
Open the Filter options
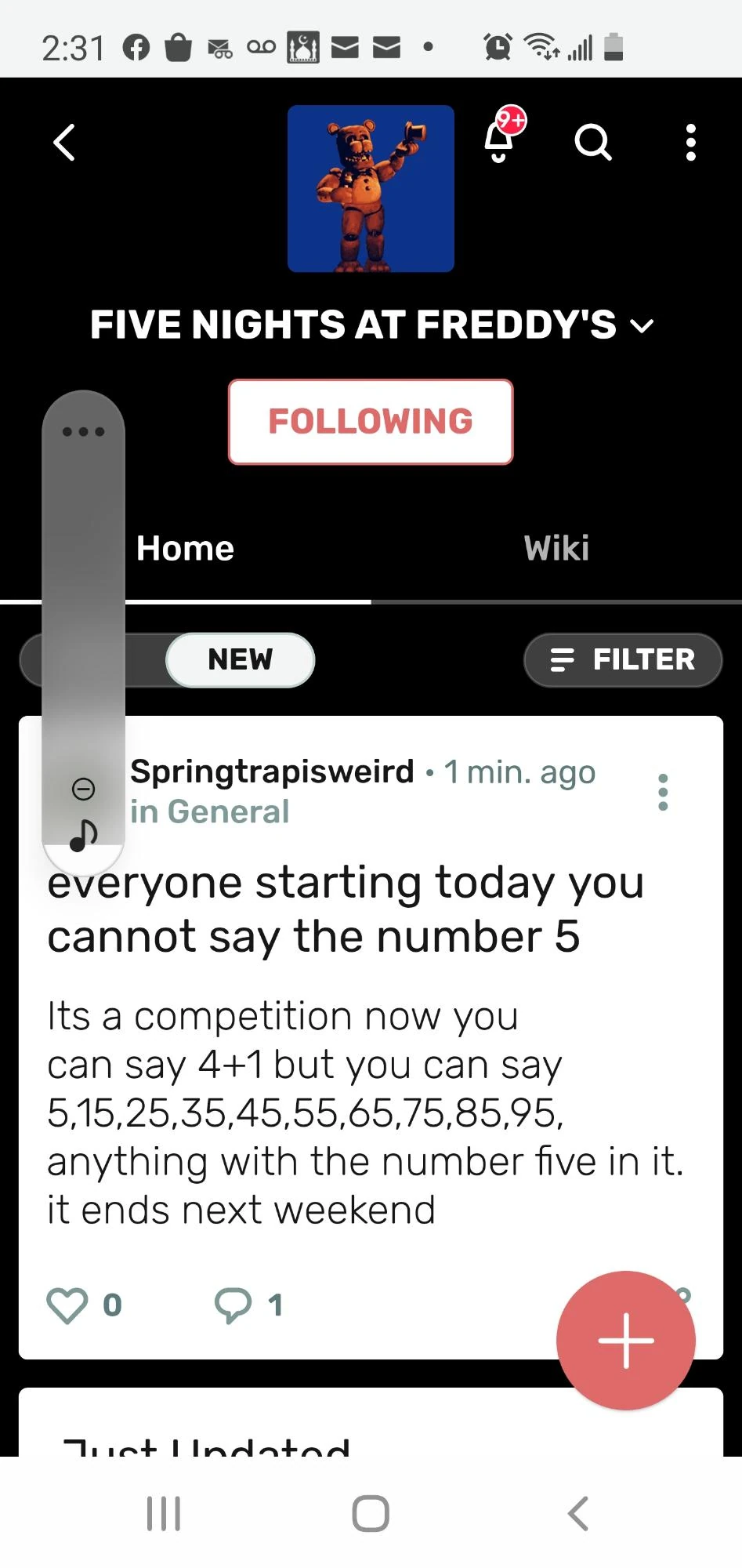click(623, 659)
